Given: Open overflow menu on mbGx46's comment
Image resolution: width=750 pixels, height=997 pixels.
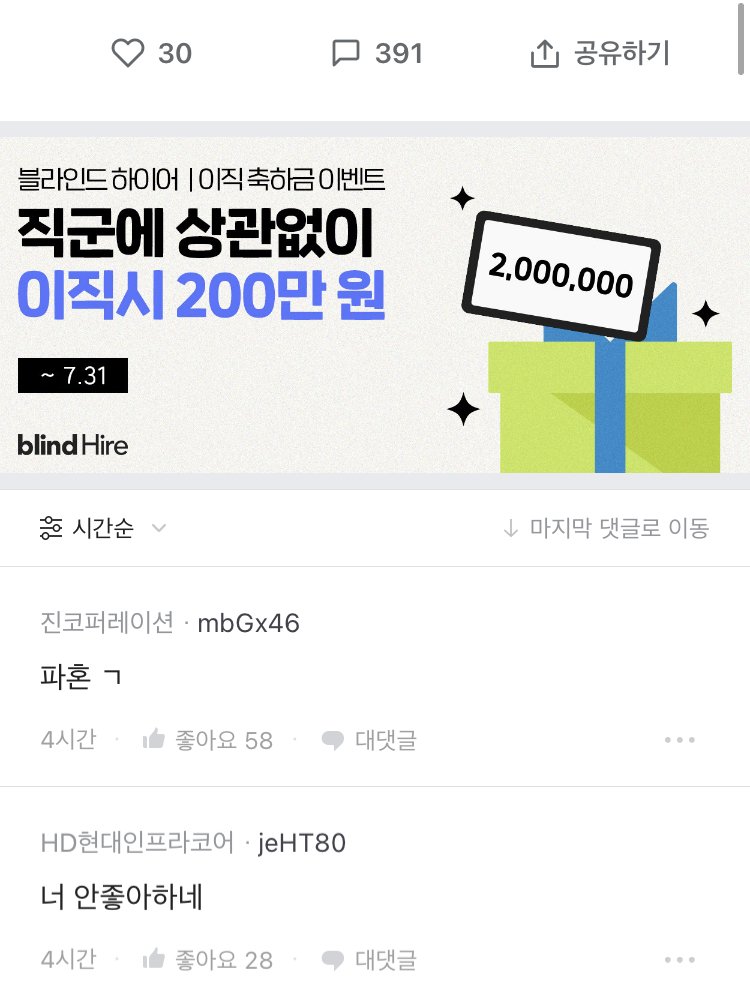Looking at the screenshot, I should [x=679, y=740].
